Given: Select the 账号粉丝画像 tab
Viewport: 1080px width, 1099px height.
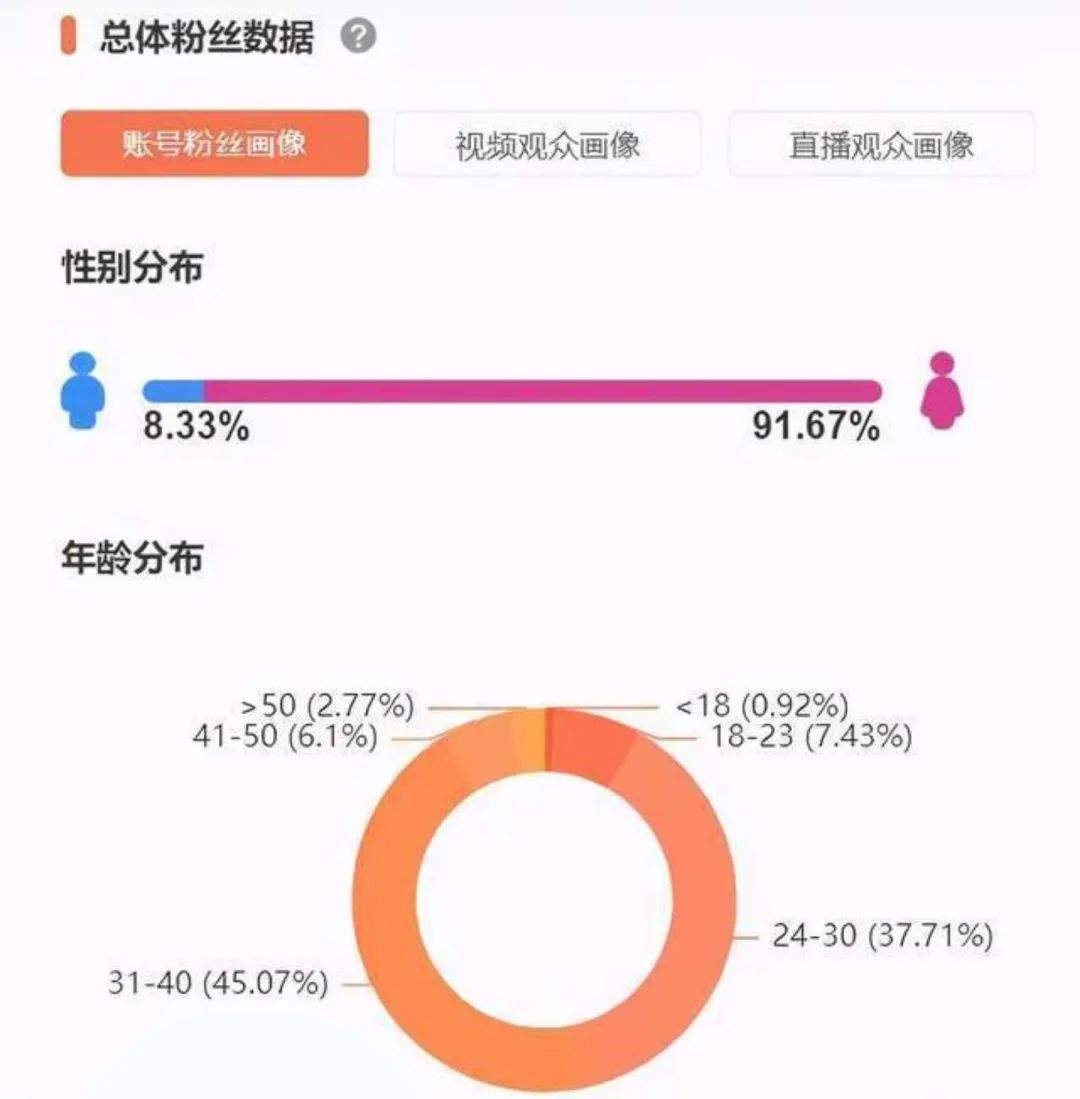Looking at the screenshot, I should point(214,144).
